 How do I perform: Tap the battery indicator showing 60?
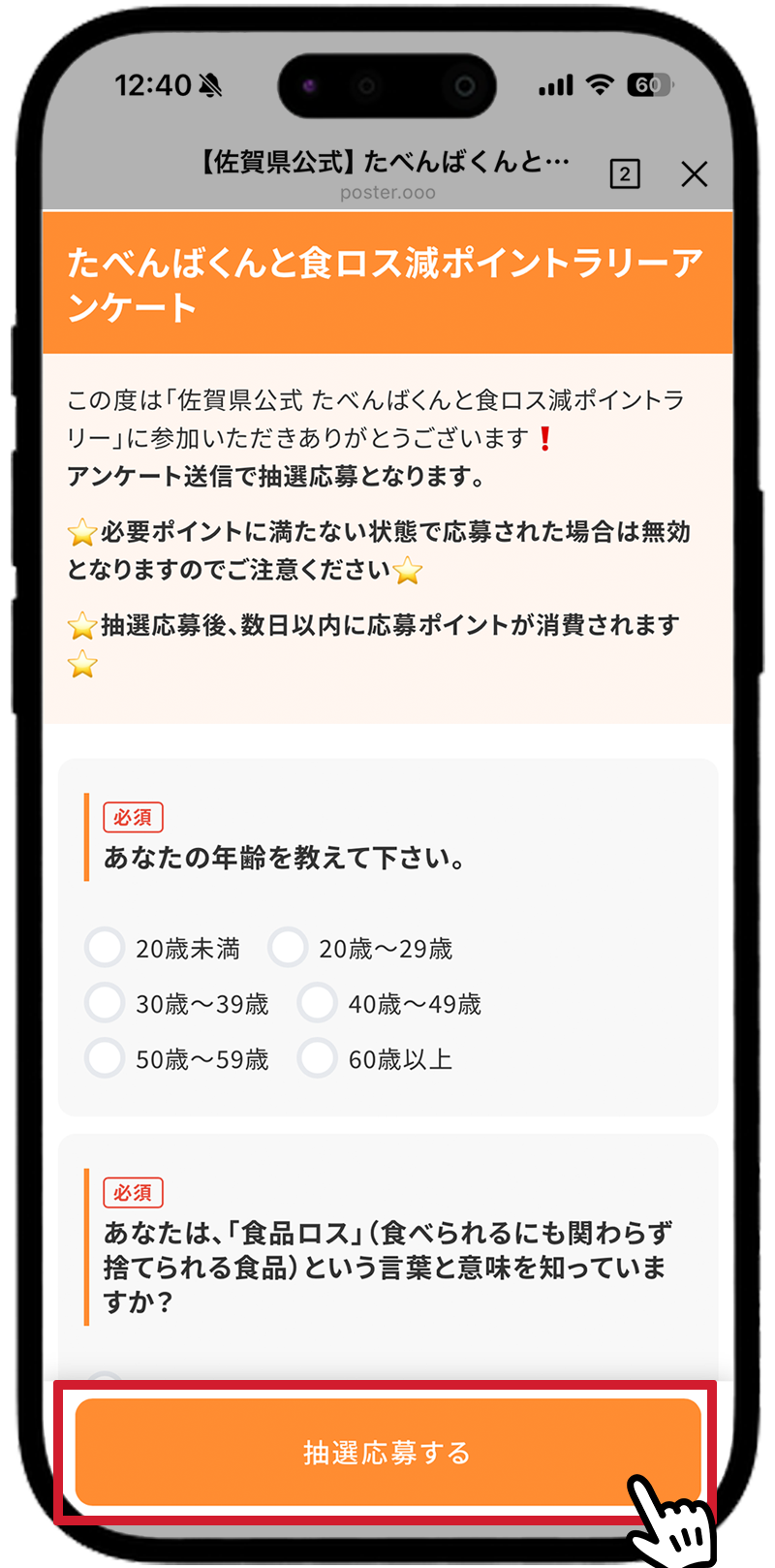pos(647,85)
